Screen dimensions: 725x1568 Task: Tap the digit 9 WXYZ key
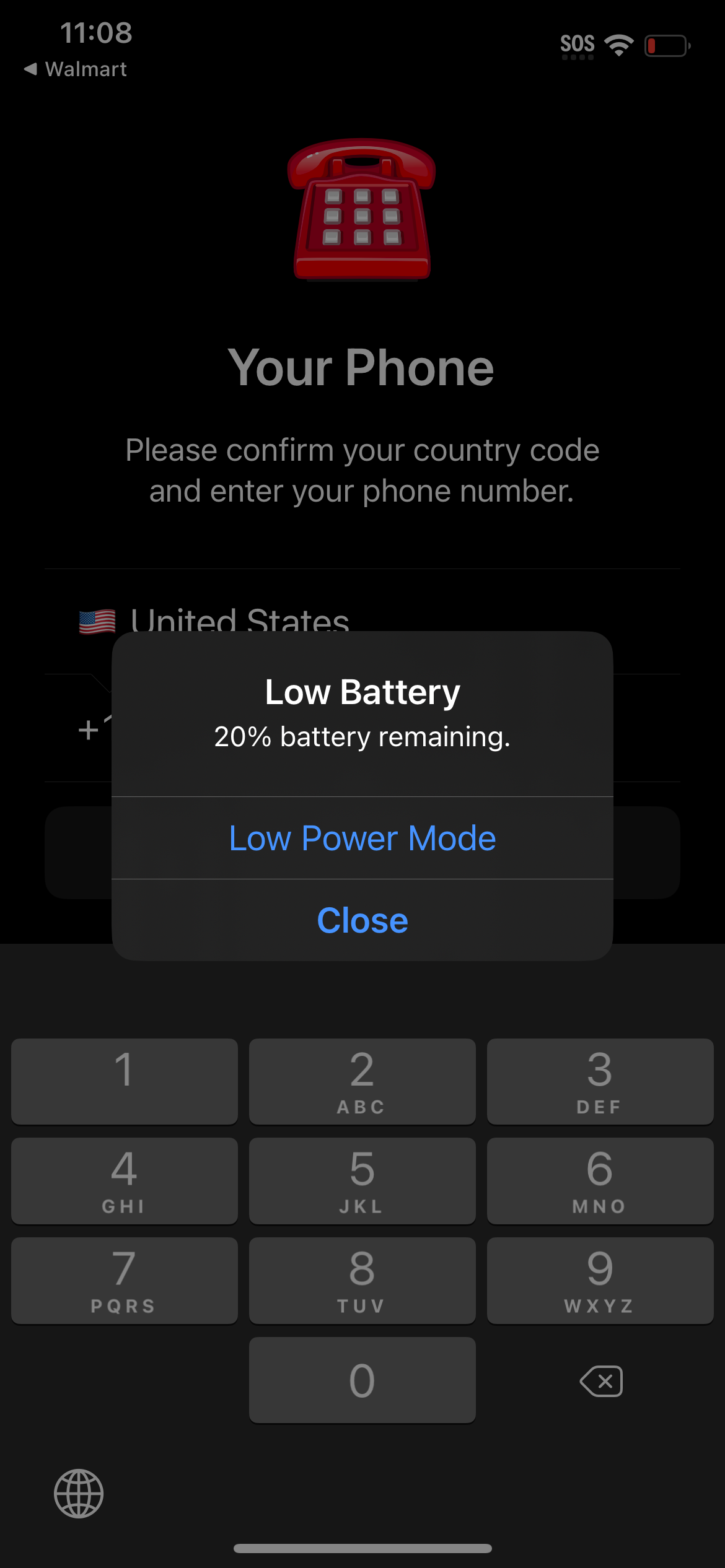(x=599, y=1280)
